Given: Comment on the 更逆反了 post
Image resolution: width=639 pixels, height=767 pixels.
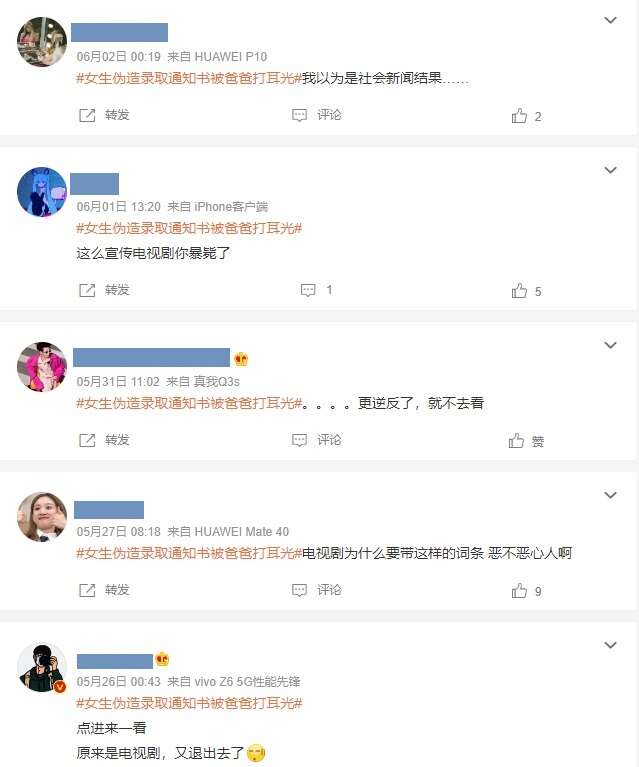Looking at the screenshot, I should pyautogui.click(x=316, y=440).
